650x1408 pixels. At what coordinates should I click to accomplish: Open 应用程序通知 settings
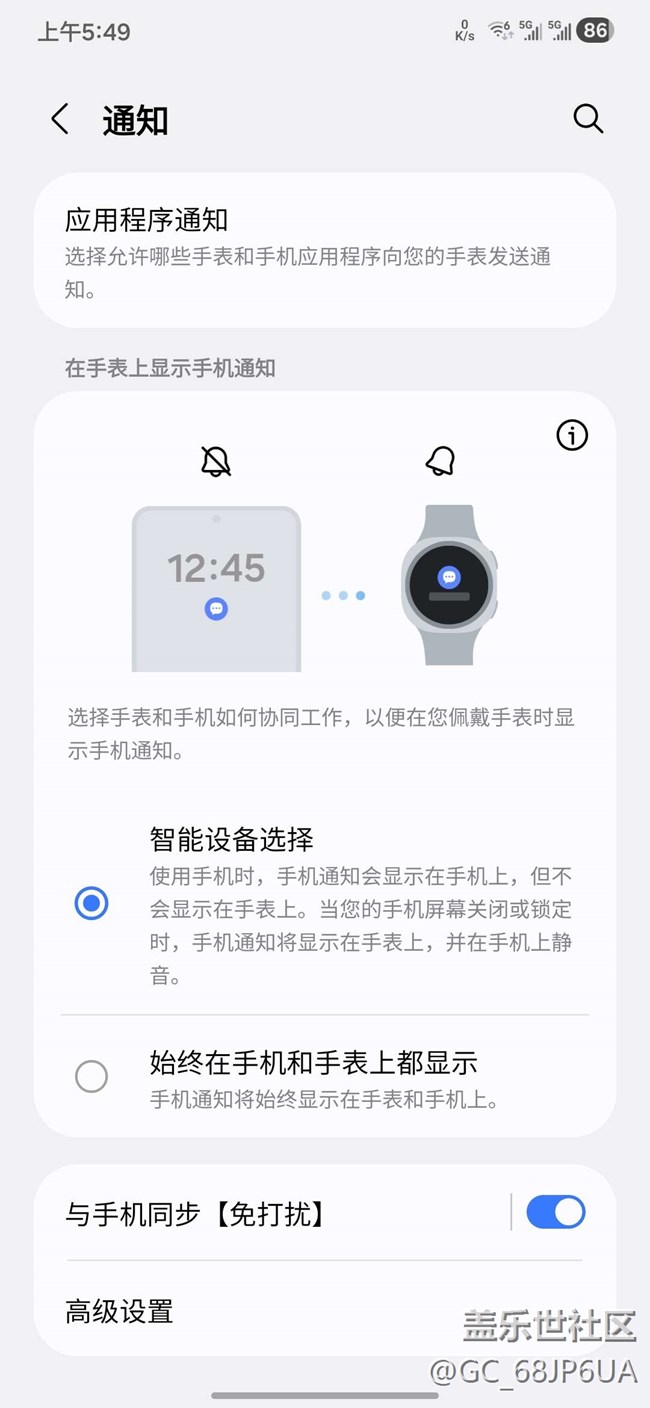(324, 250)
